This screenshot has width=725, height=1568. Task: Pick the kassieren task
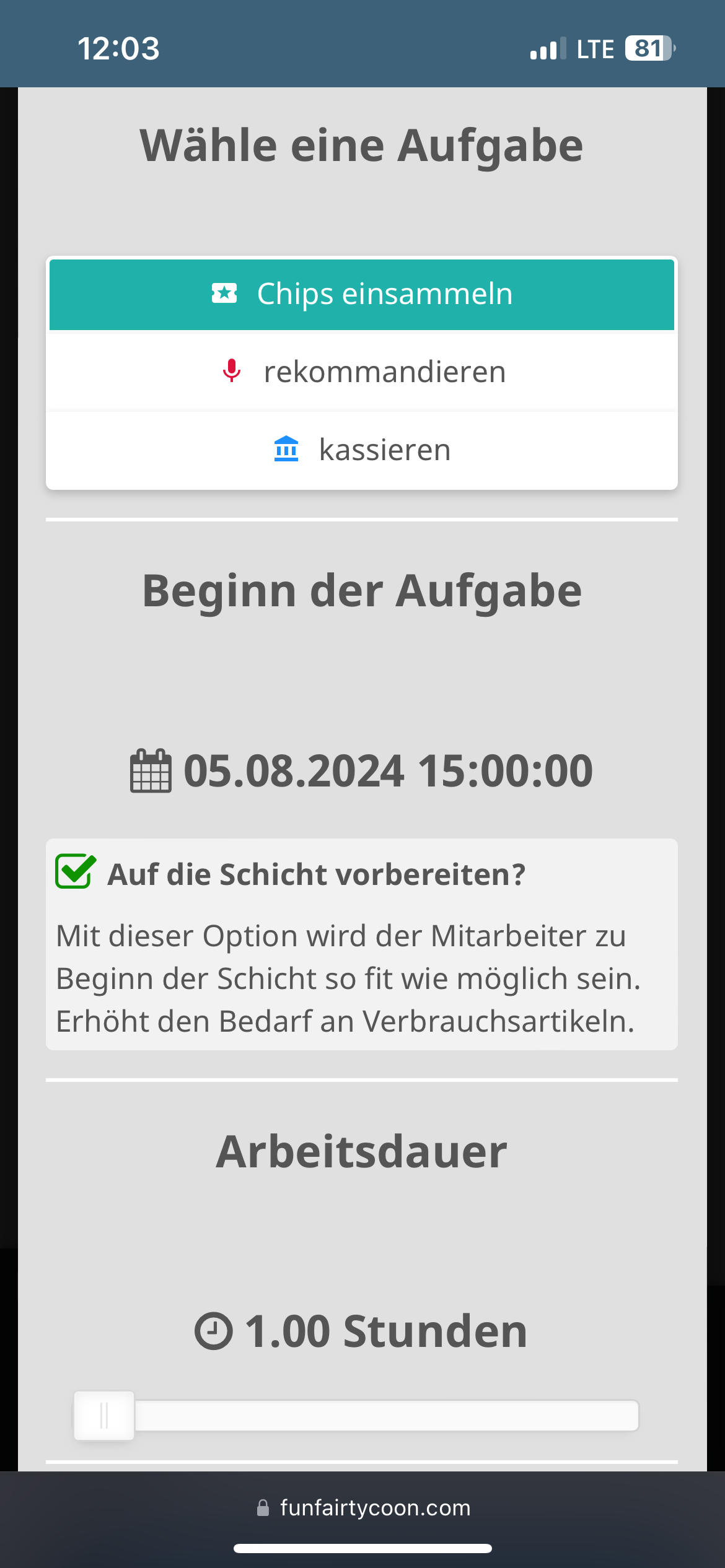tap(362, 450)
